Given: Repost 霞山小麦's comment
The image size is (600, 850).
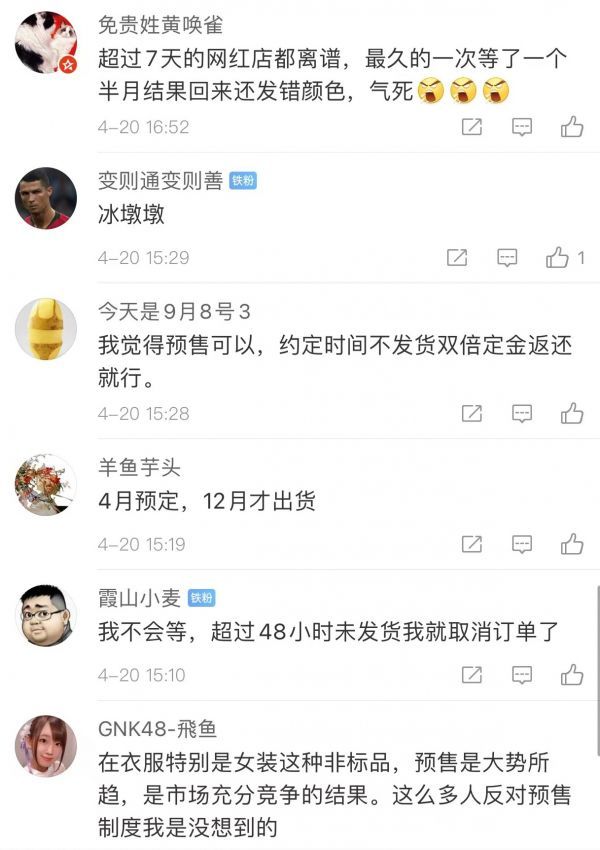Looking at the screenshot, I should coord(471,675).
